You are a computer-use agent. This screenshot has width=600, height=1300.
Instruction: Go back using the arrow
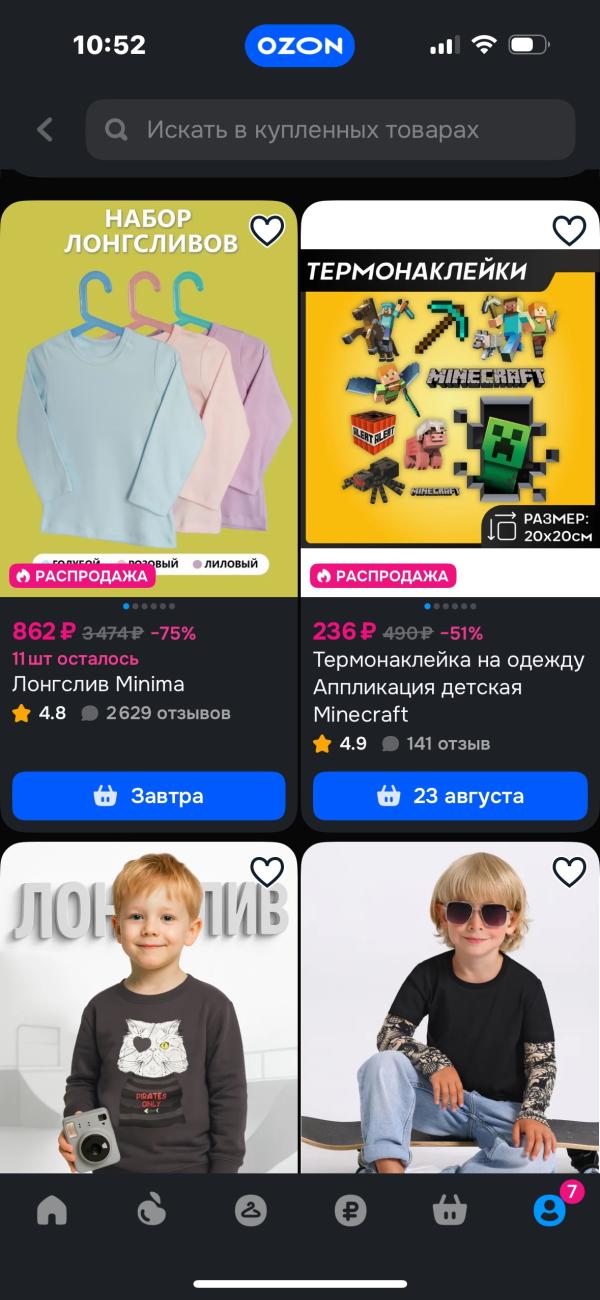pyautogui.click(x=45, y=129)
